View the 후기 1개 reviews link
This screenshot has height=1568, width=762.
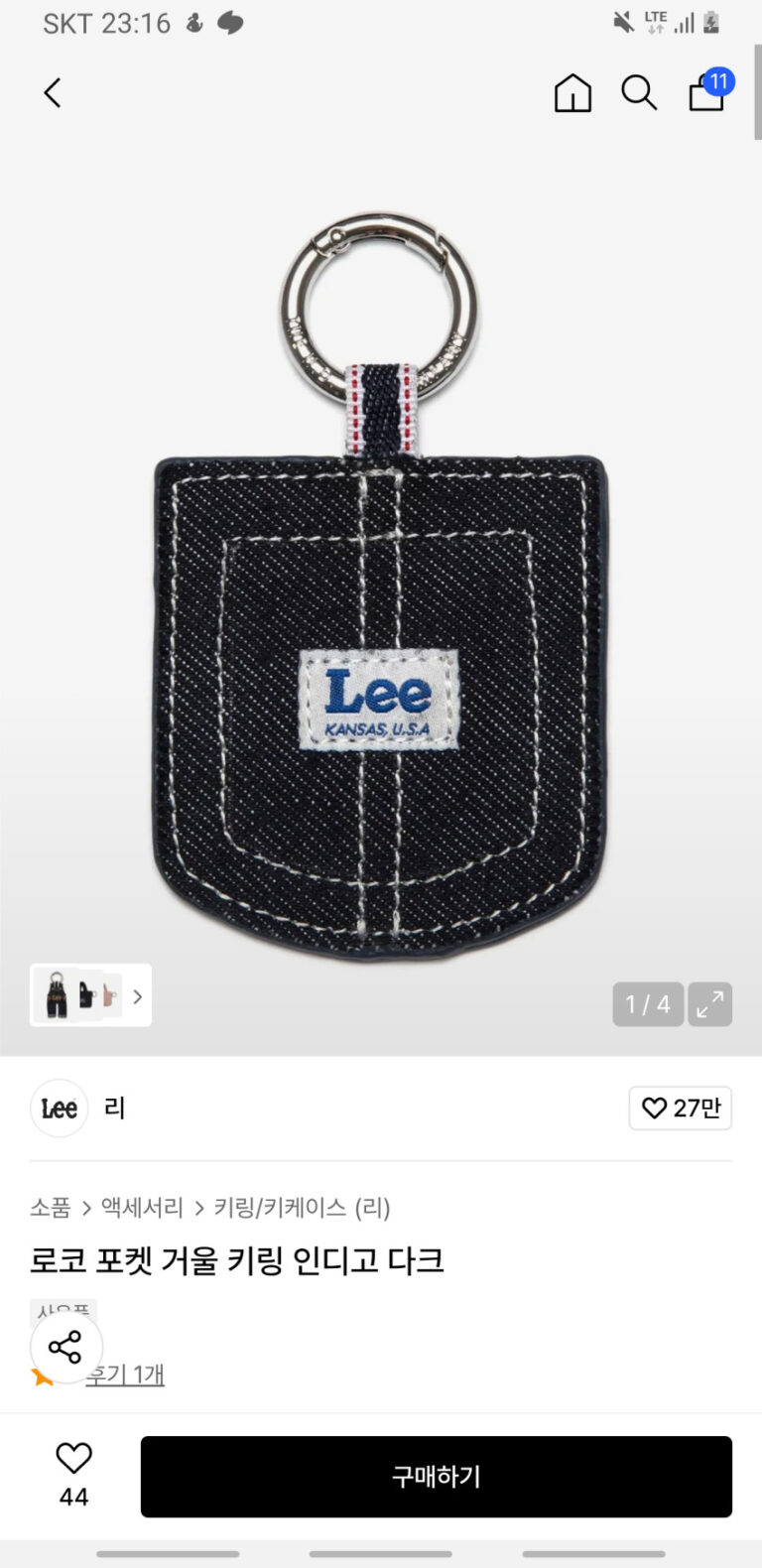tap(125, 1375)
